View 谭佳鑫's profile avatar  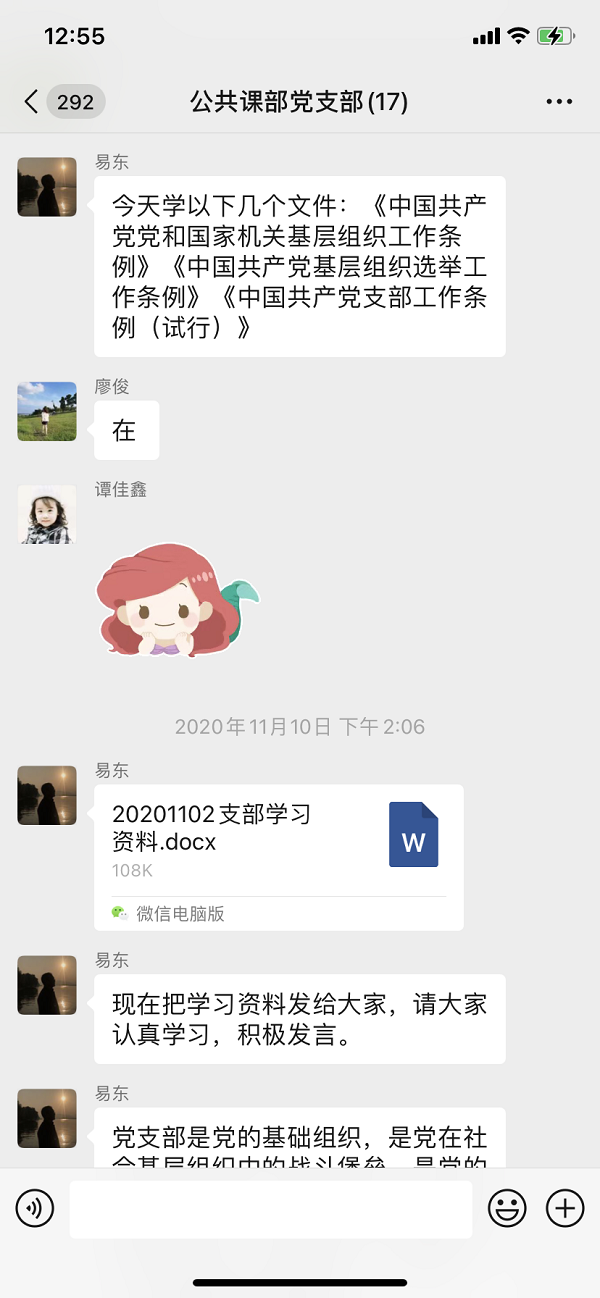click(x=47, y=515)
